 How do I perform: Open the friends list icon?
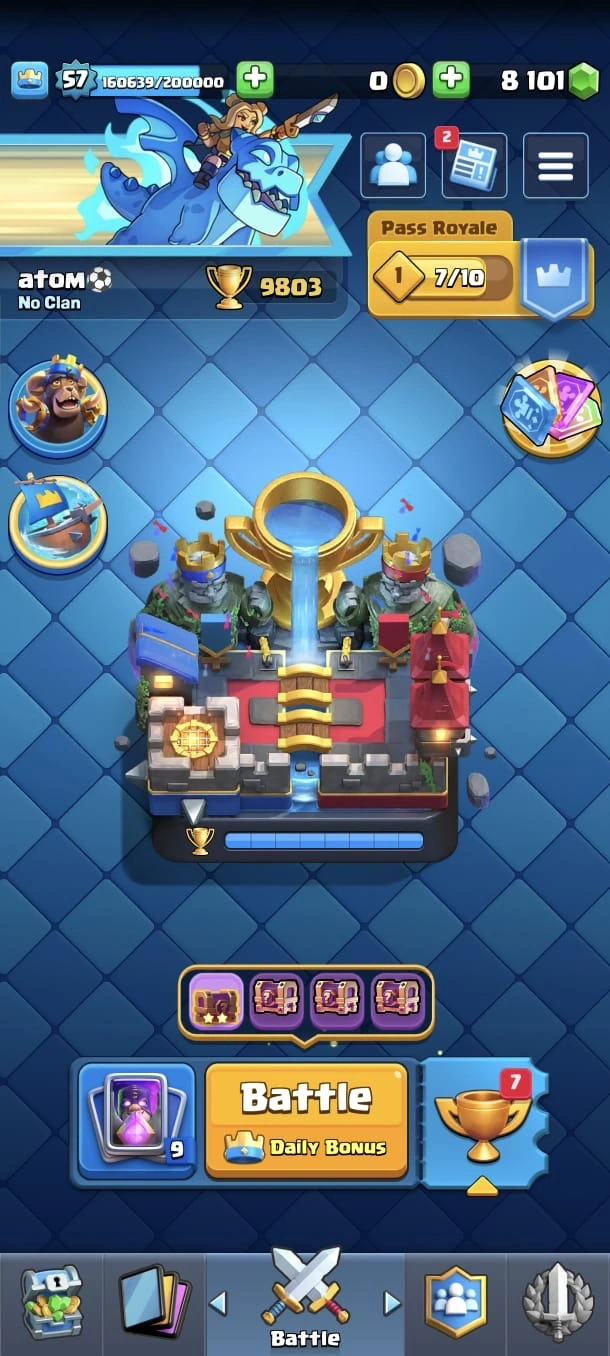(392, 166)
